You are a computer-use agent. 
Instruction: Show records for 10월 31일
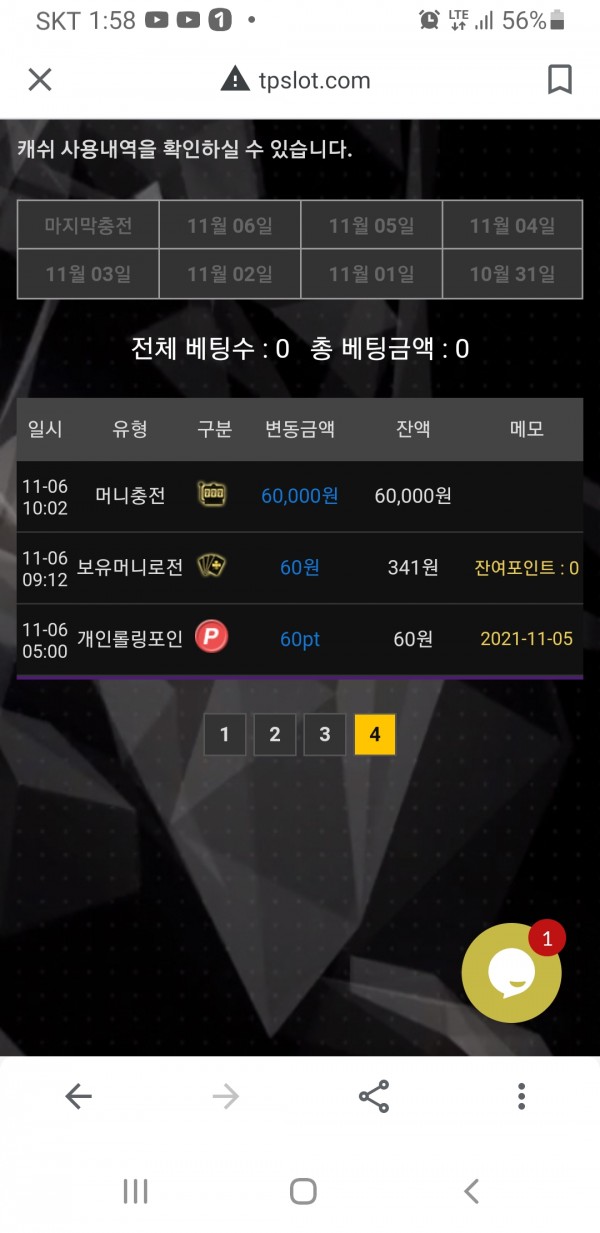pos(512,273)
